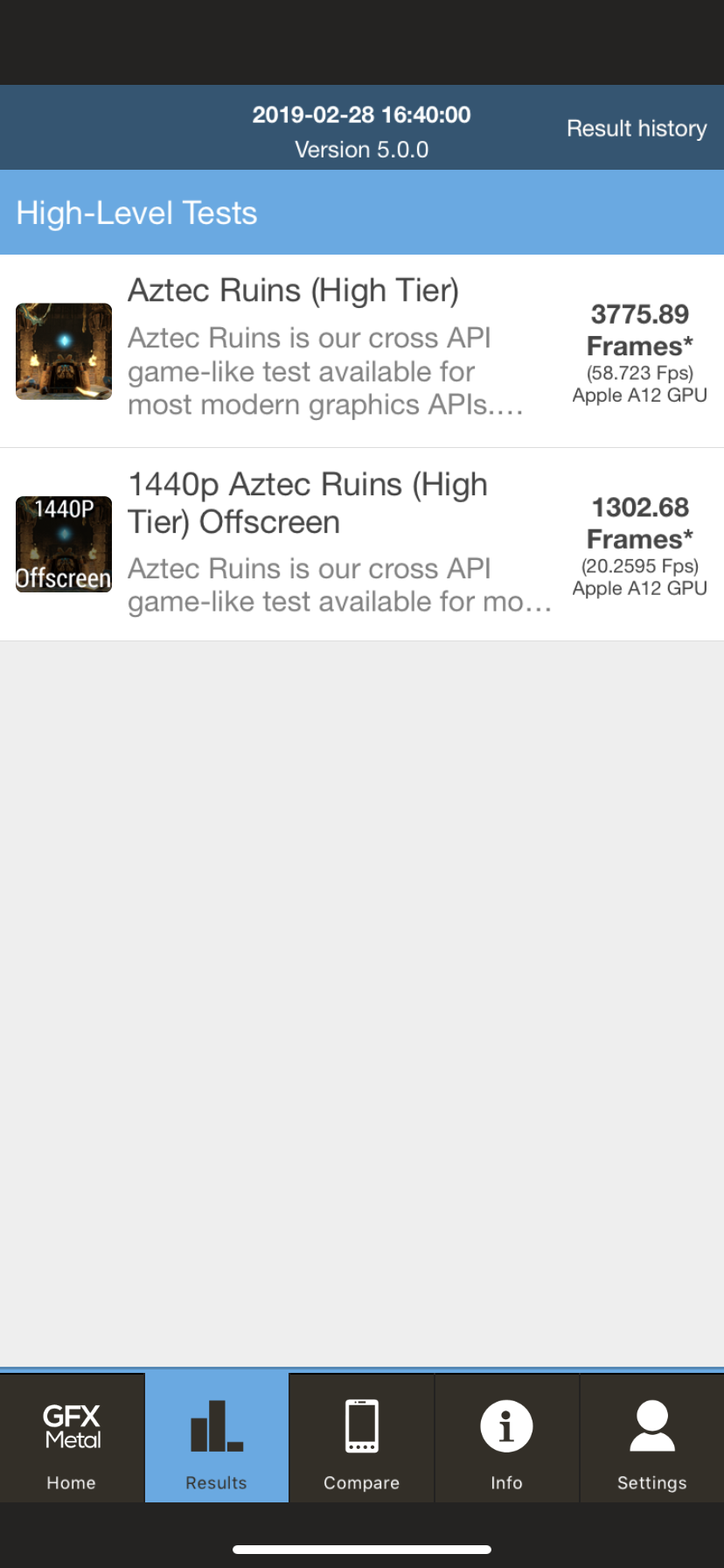
Task: Open the Info tab
Action: tap(506, 1438)
